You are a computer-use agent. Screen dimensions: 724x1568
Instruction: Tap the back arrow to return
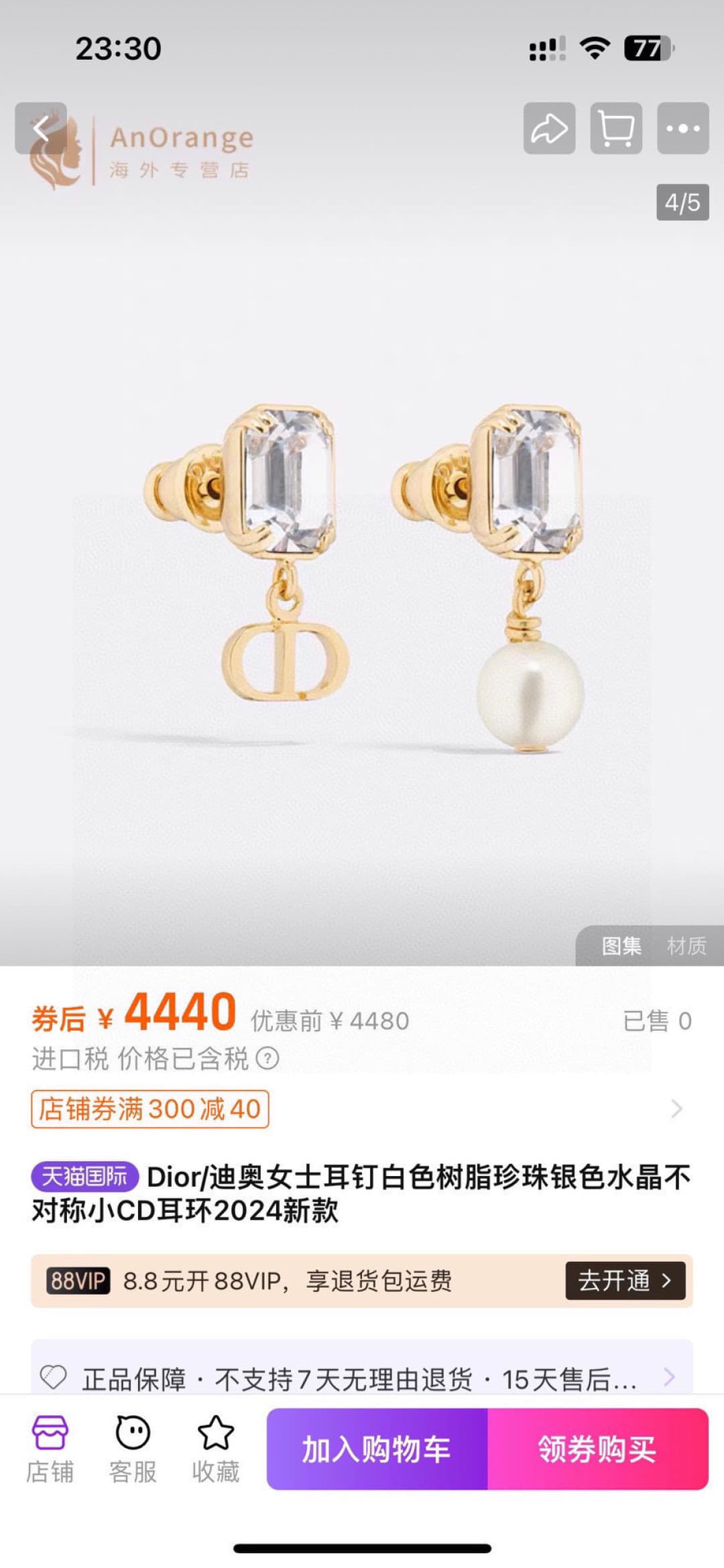[41, 128]
